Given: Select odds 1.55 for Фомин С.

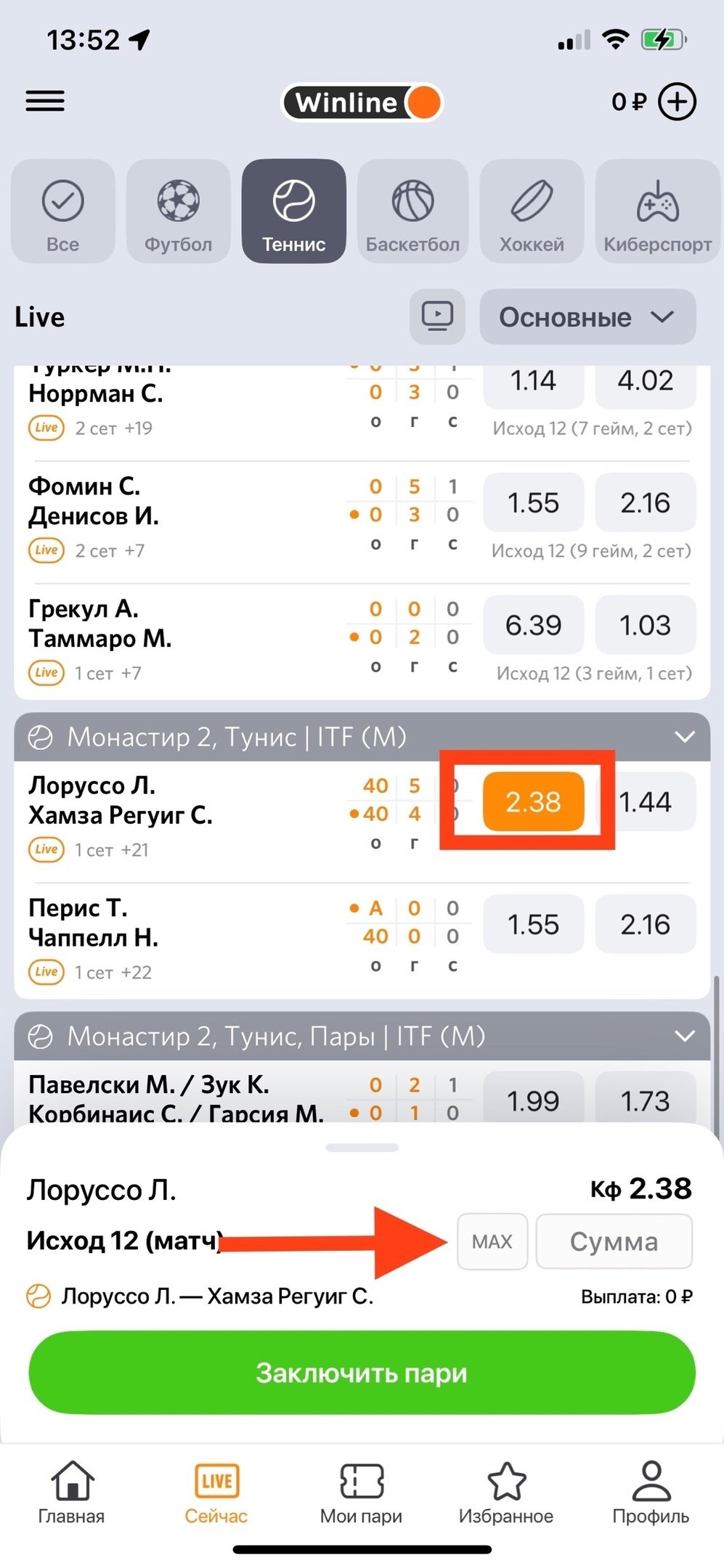Looking at the screenshot, I should pyautogui.click(x=533, y=503).
